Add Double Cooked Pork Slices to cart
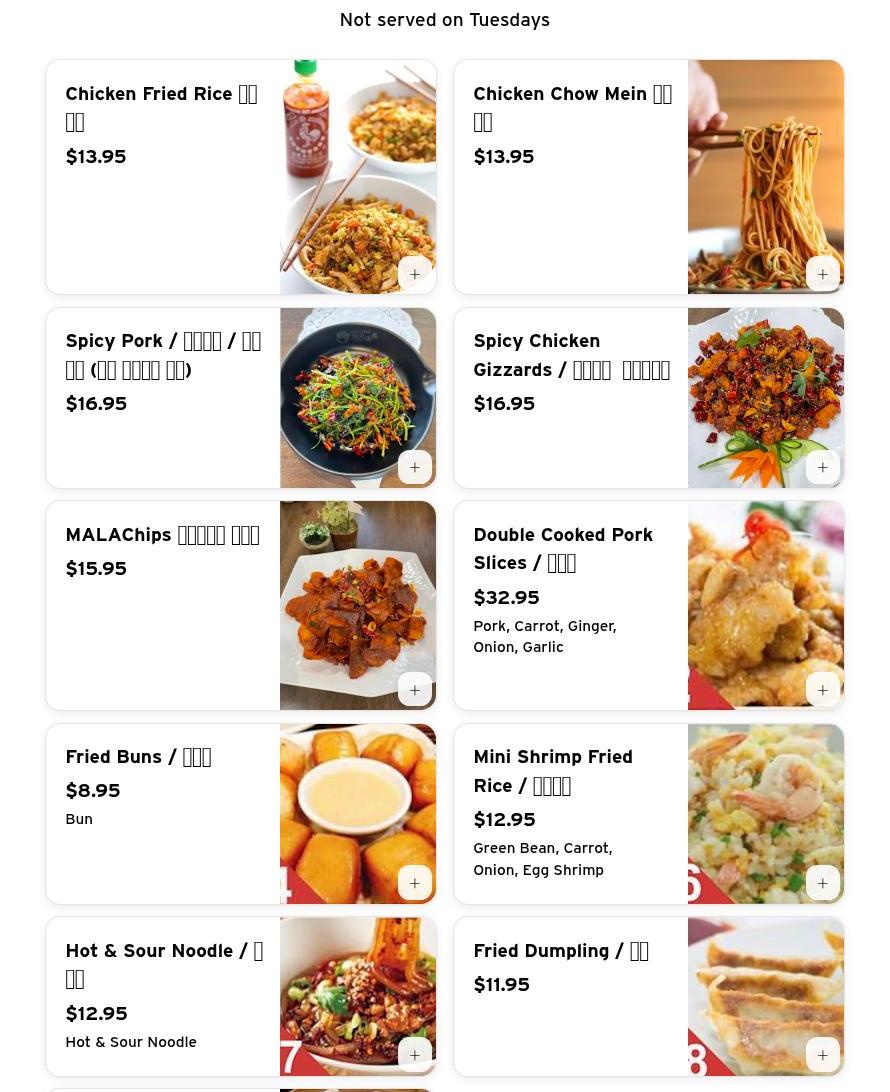This screenshot has width=890, height=1092. 823,690
